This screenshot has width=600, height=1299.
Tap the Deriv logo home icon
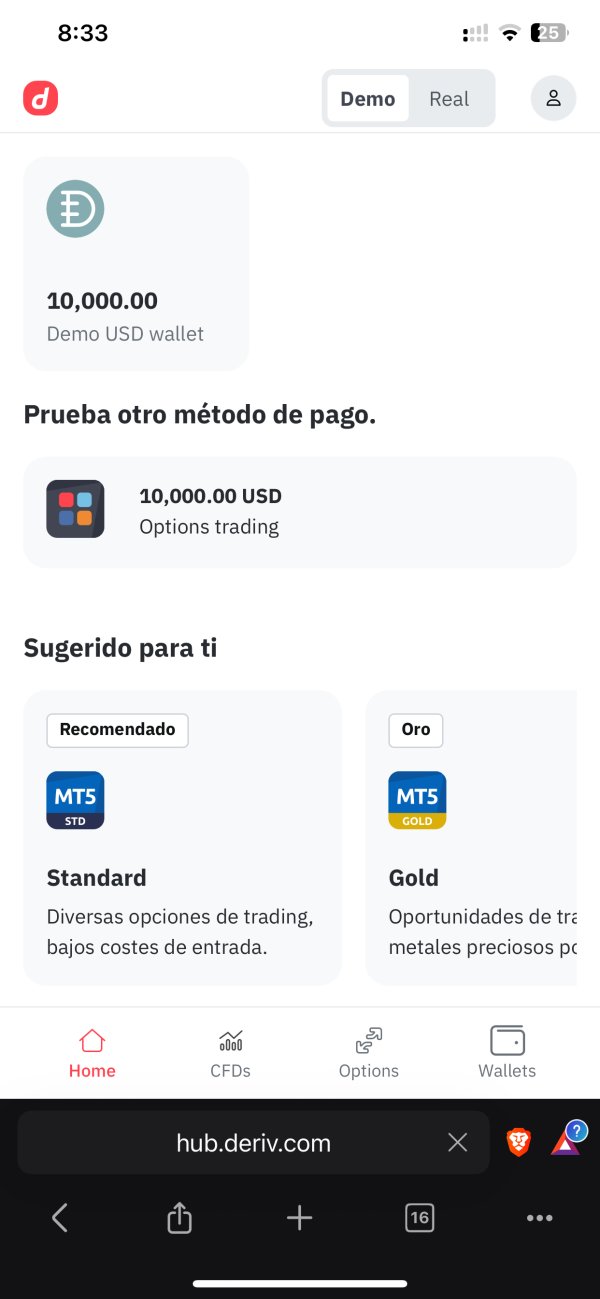[41, 98]
